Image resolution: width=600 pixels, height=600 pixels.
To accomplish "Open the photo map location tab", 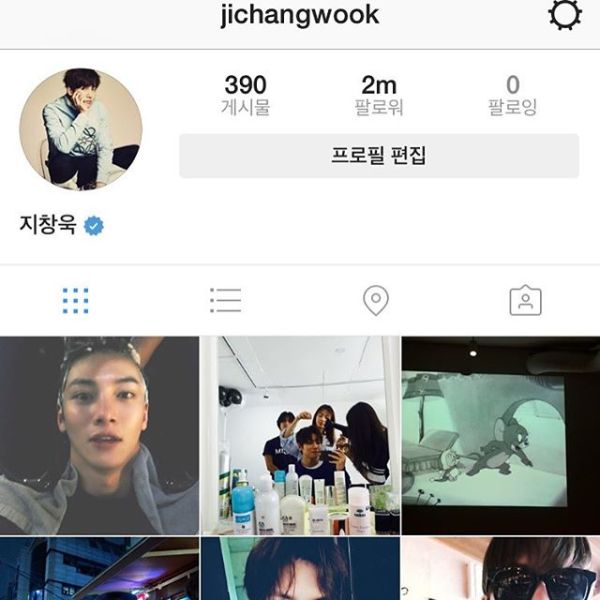I will [375, 300].
